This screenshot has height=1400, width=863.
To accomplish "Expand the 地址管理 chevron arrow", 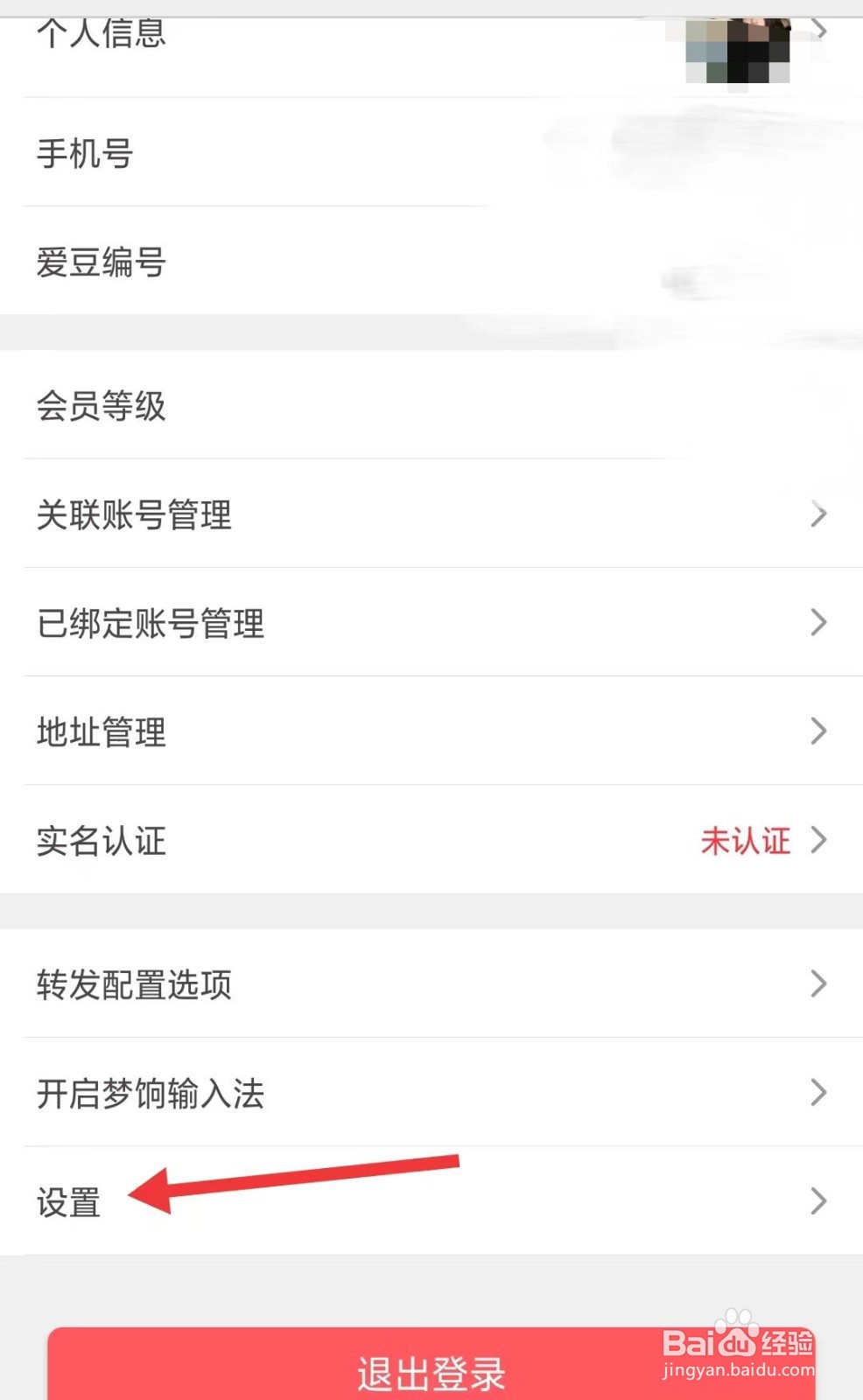I will point(817,731).
